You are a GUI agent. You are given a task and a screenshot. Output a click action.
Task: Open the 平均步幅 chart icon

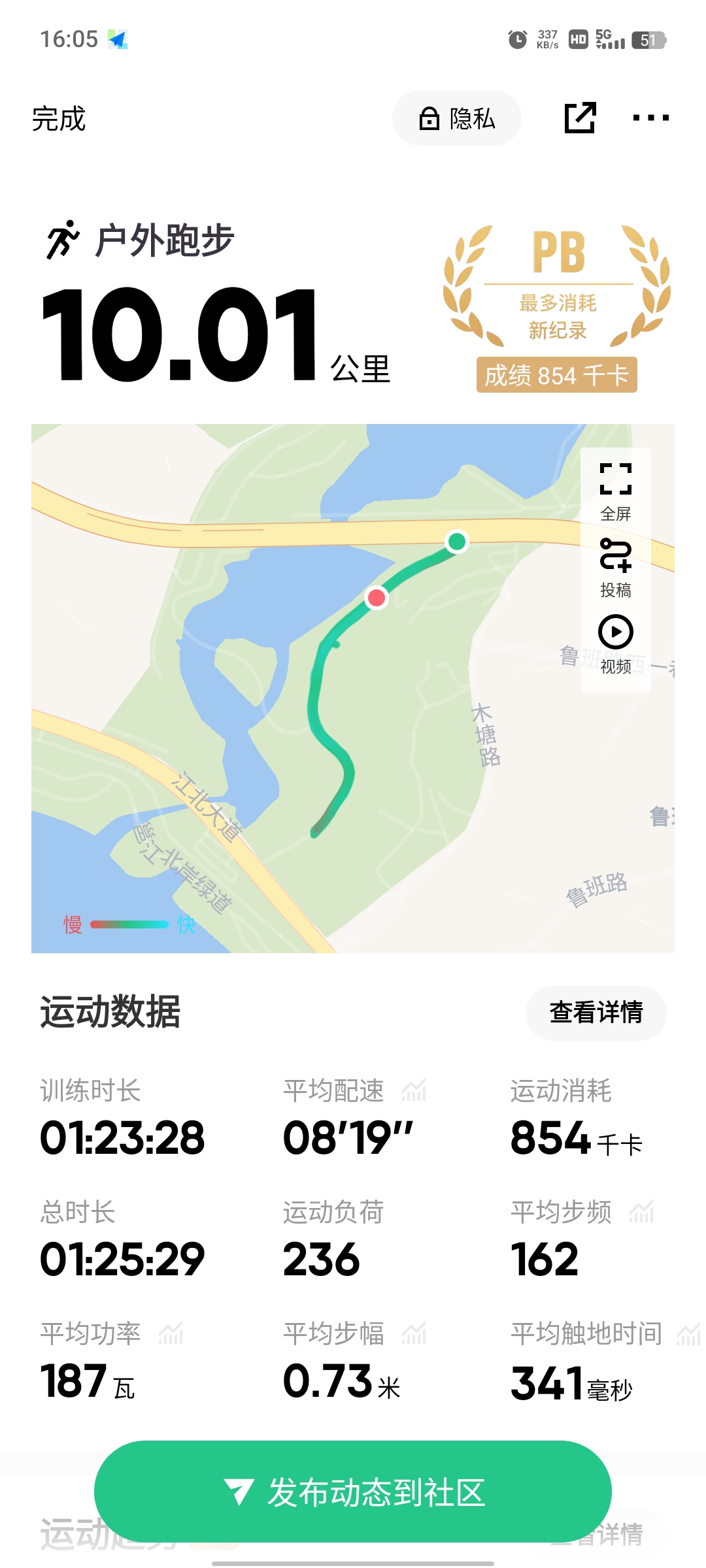click(414, 1333)
